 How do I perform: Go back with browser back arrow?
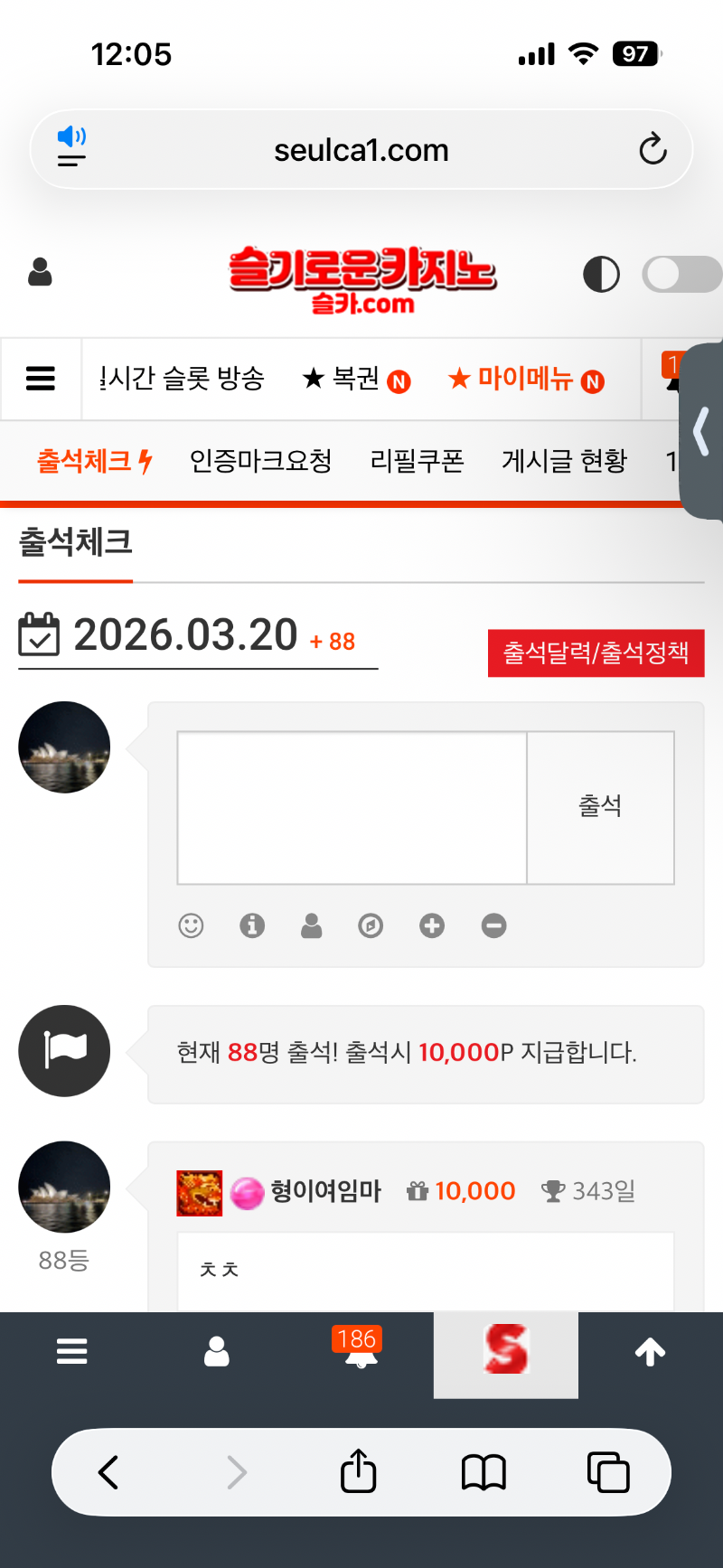pyautogui.click(x=108, y=1472)
